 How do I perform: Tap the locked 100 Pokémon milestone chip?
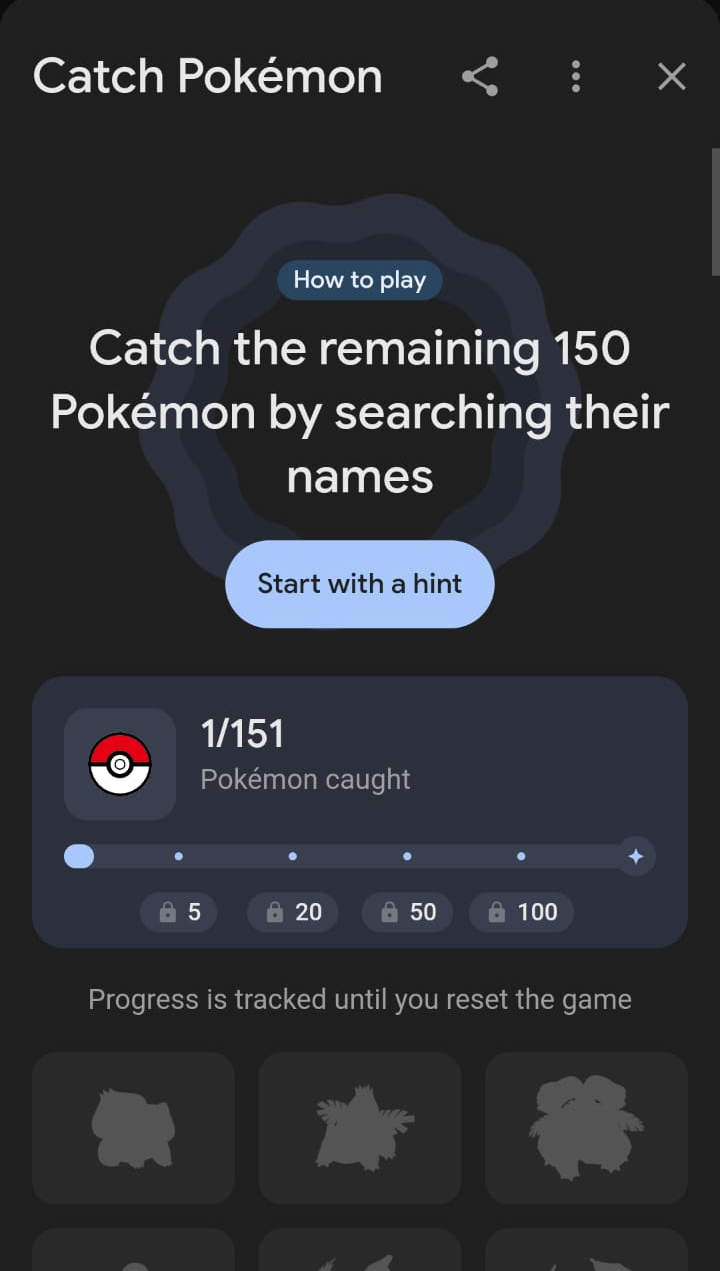521,912
